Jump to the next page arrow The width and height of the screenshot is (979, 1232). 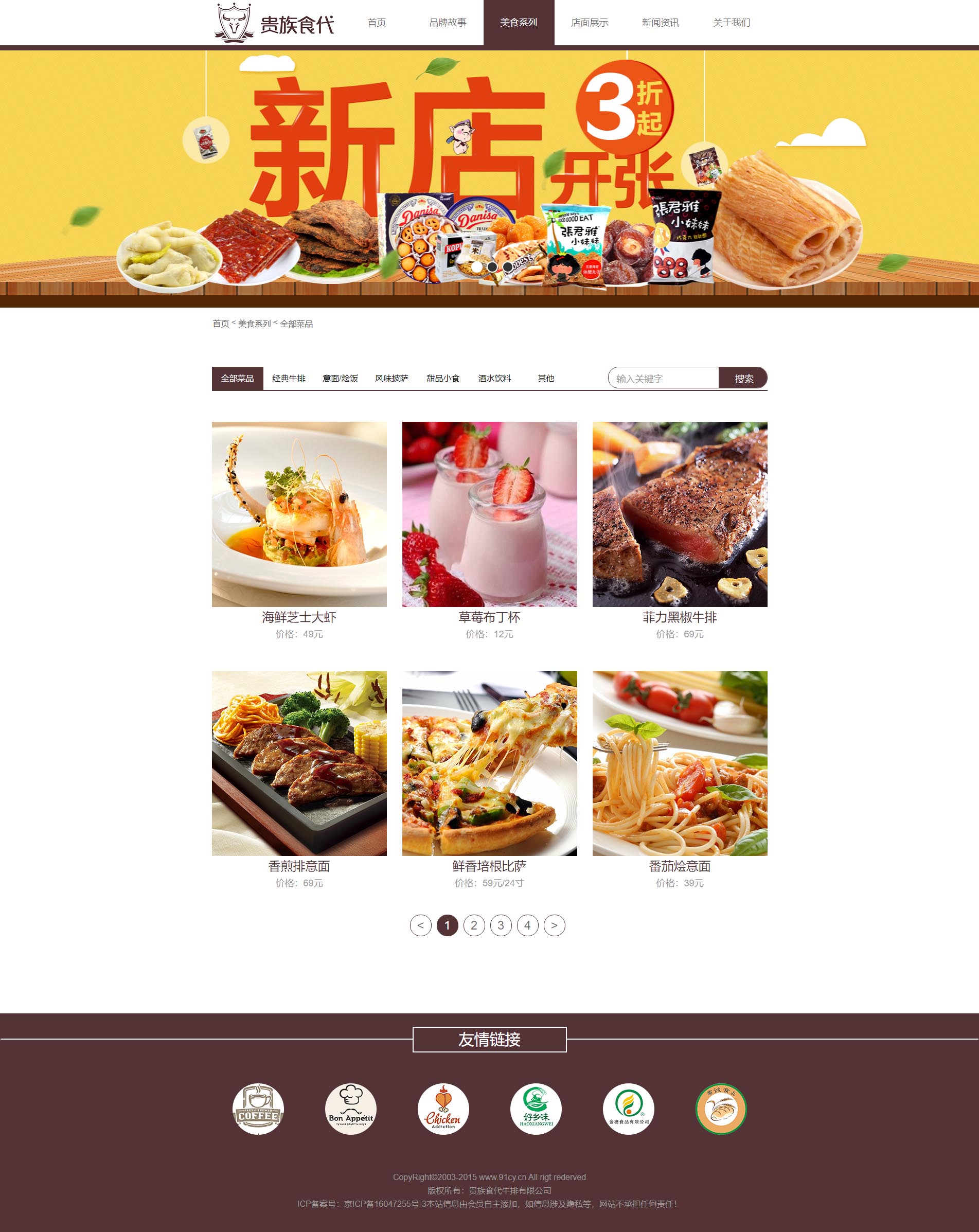click(554, 925)
